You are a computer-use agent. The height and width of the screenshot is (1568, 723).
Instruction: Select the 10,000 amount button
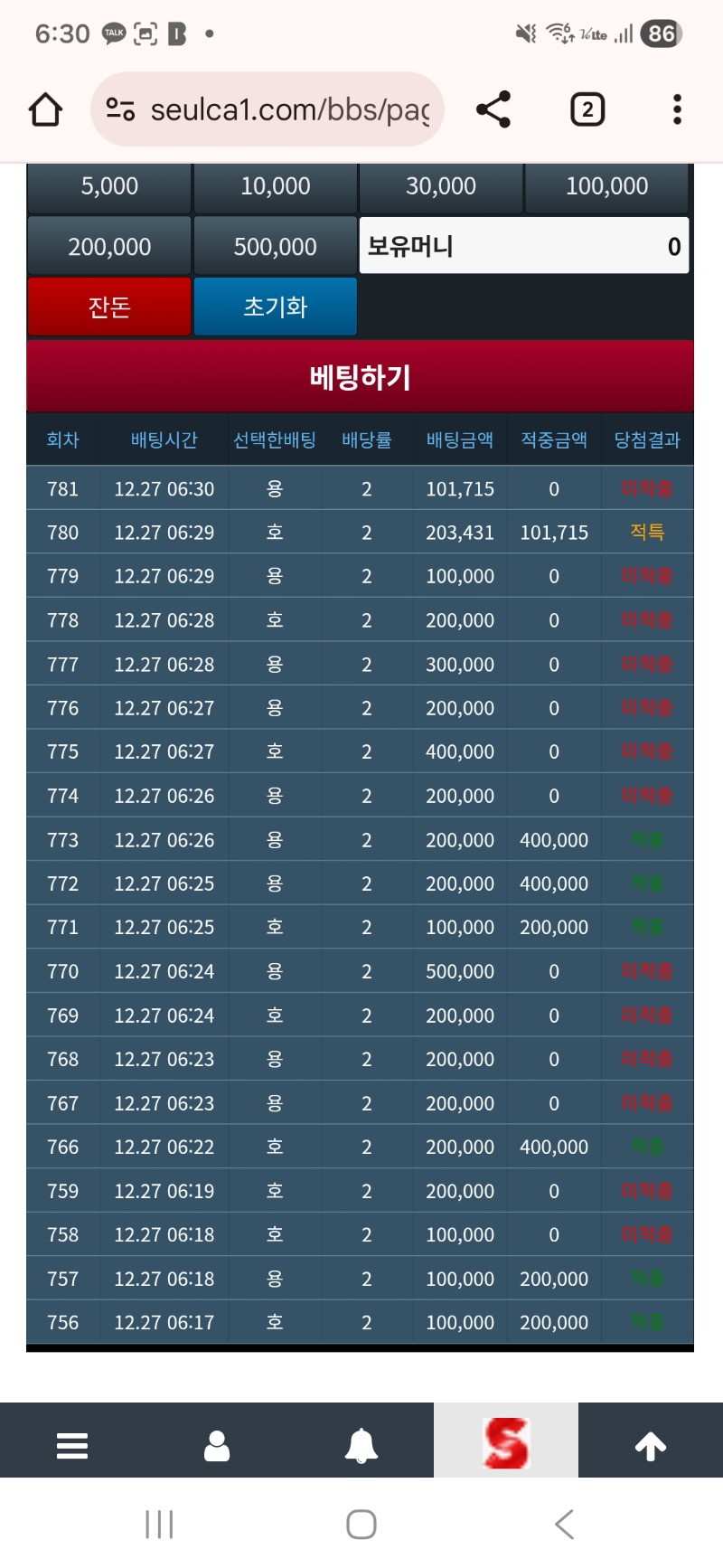click(276, 187)
